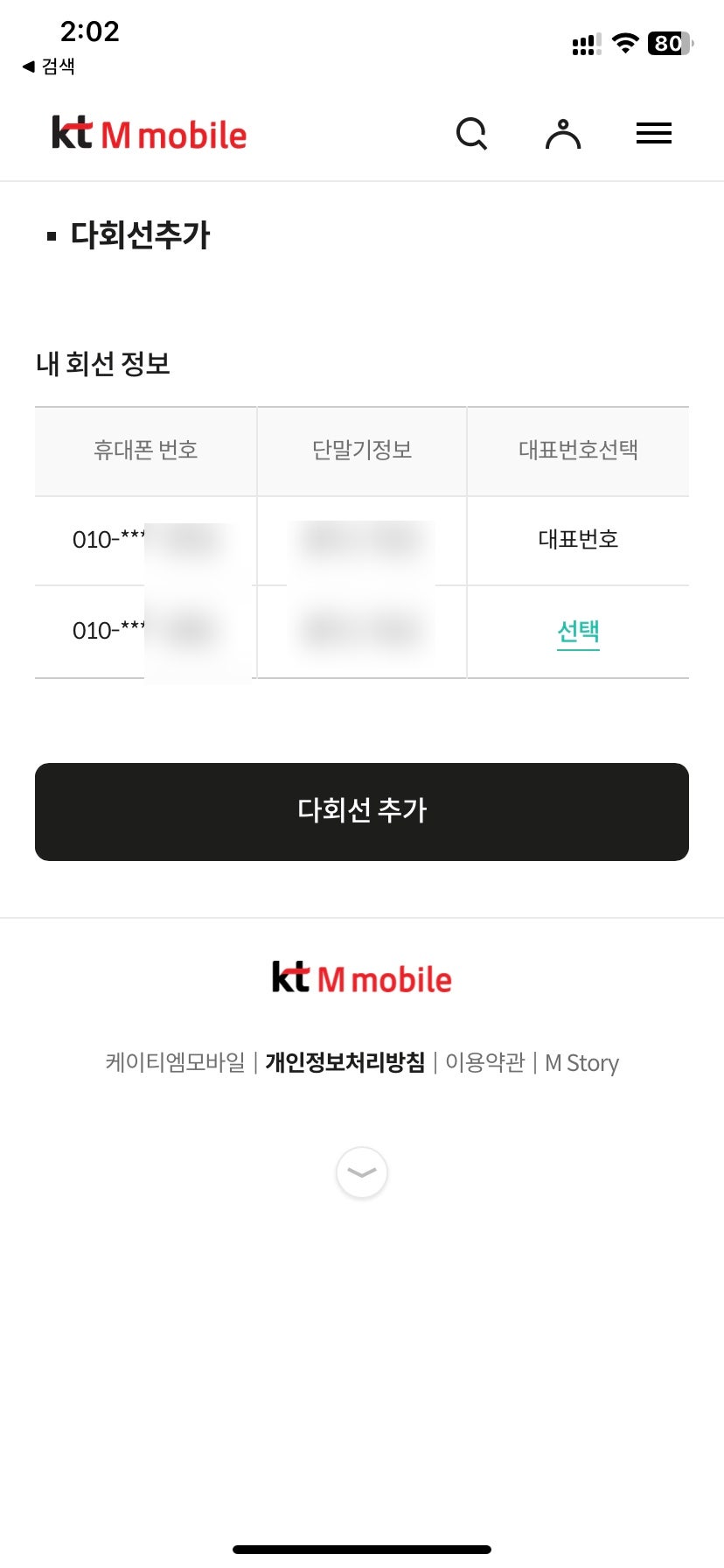Expand footer with the down chevron
Viewport: 724px width, 1568px height.
(x=362, y=1172)
